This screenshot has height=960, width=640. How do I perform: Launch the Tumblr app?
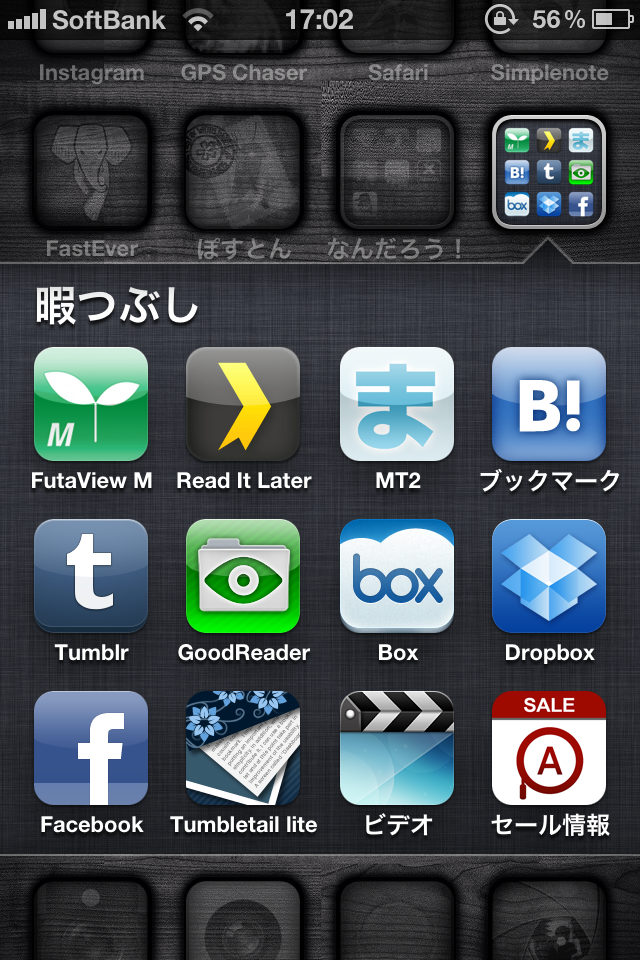91,576
